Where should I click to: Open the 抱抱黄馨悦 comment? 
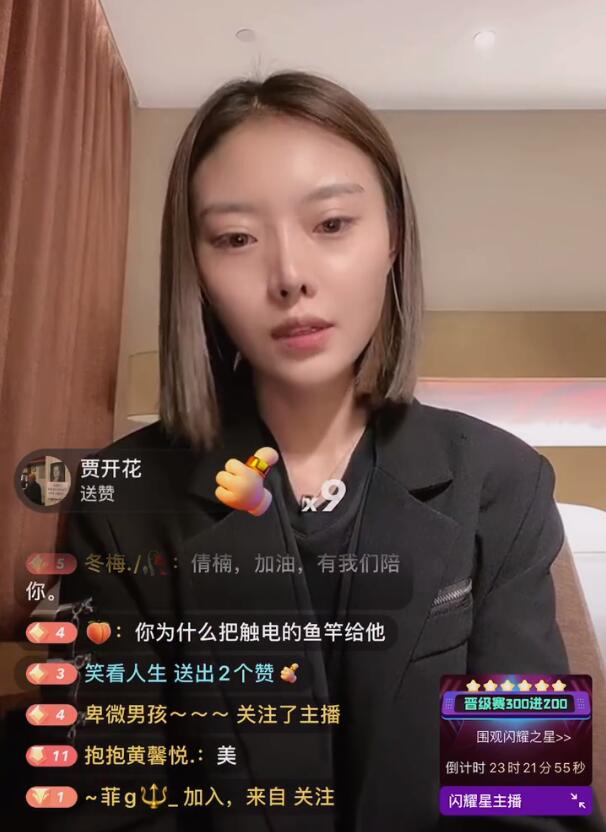coord(135,756)
